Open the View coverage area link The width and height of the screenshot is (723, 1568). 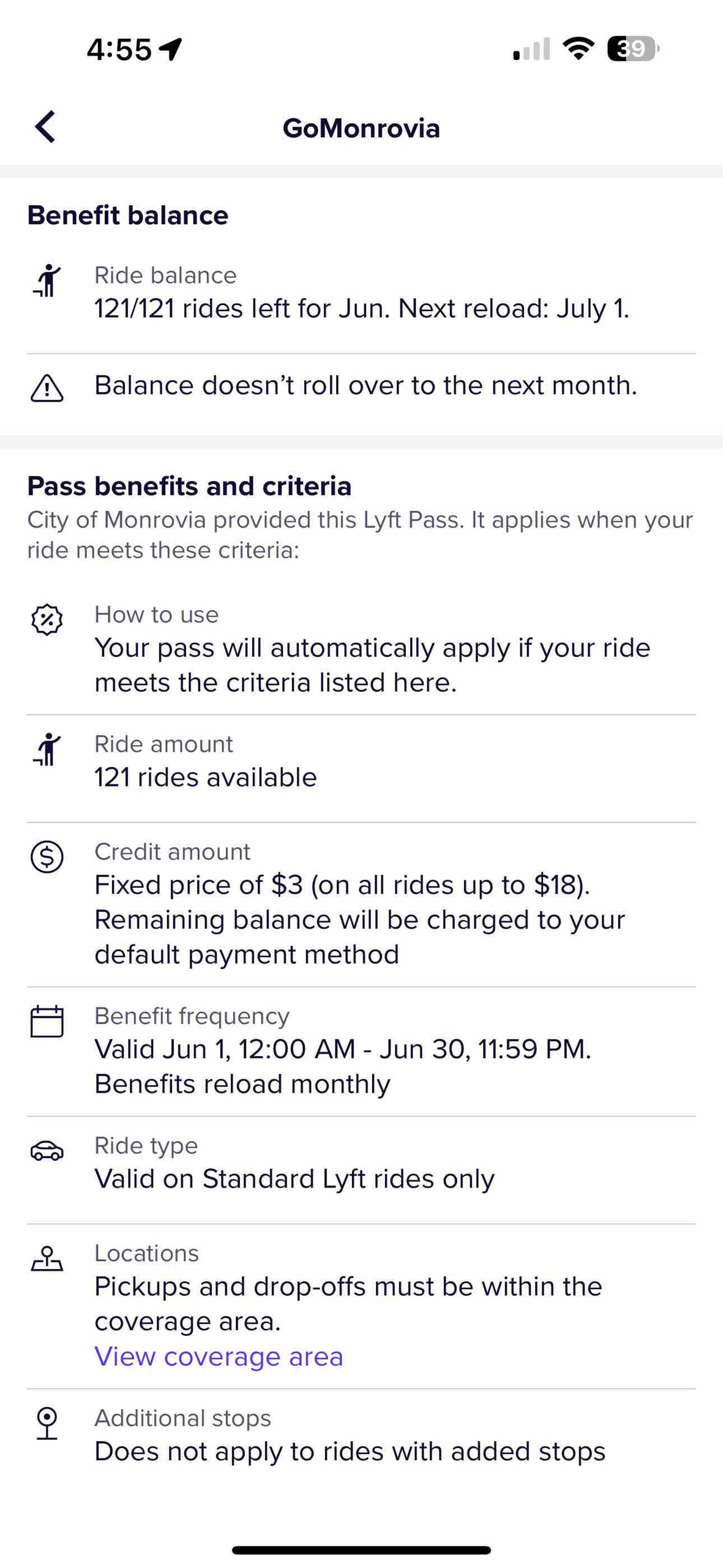point(219,1355)
